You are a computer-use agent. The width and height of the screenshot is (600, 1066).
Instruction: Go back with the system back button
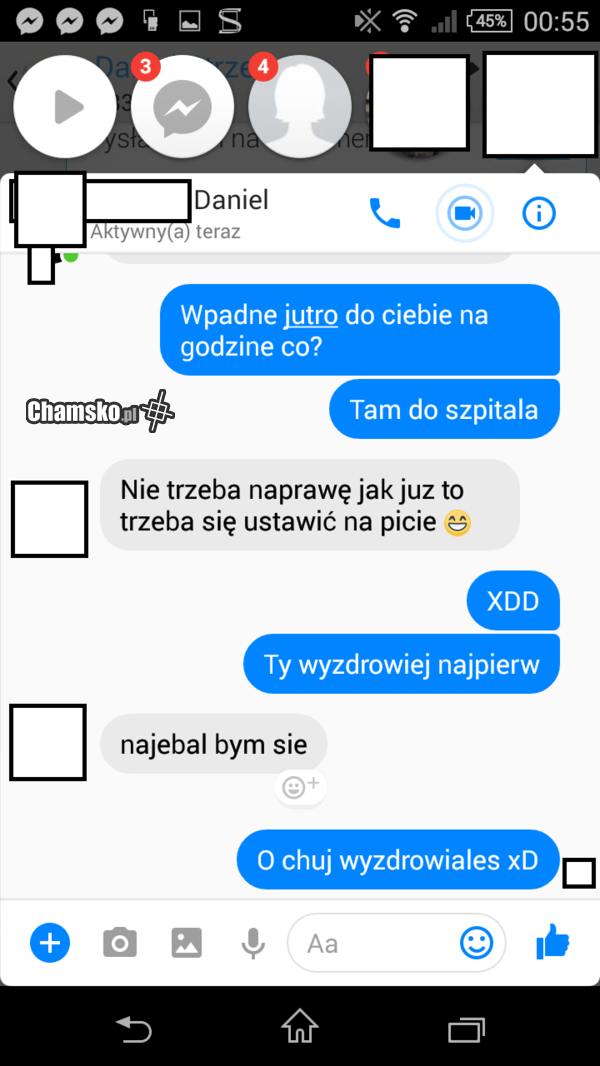tap(133, 1027)
